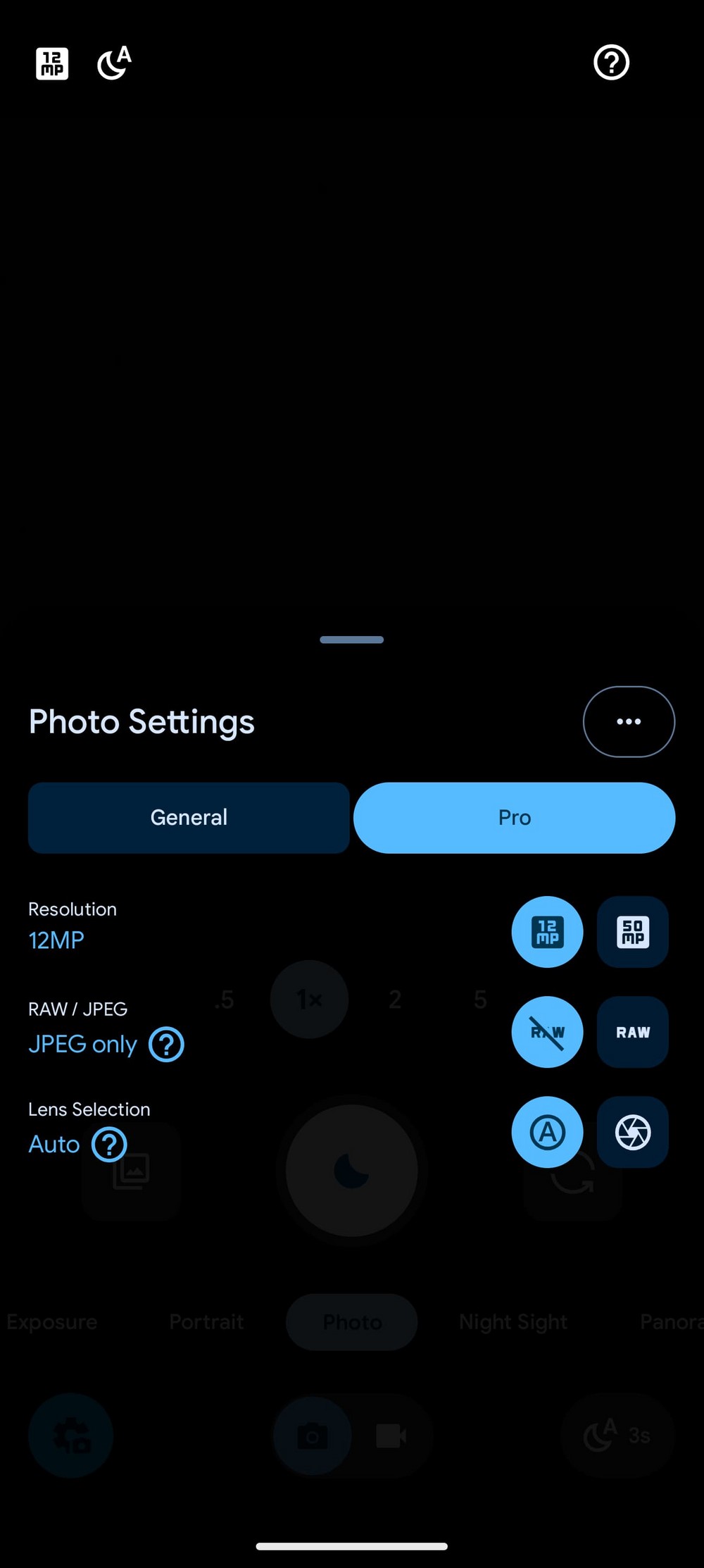Tap the Photo Settings sheet handle
704x1568 pixels.
click(351, 640)
